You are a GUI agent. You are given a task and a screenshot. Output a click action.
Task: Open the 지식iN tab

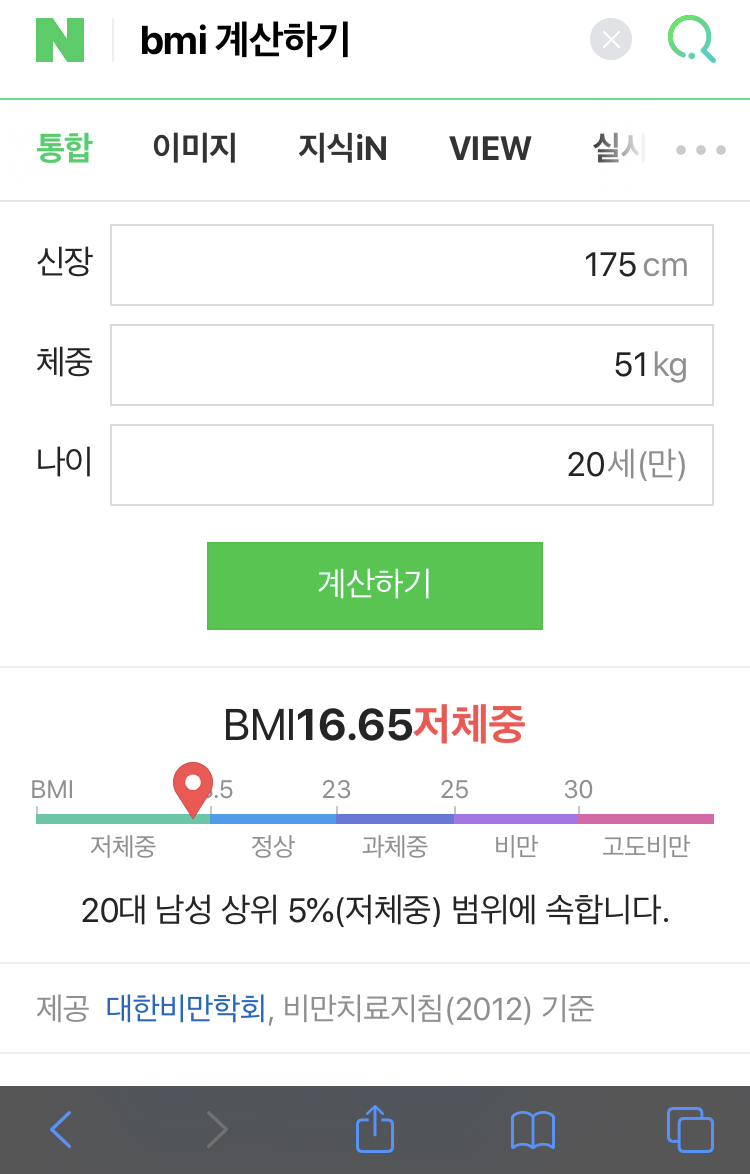pyautogui.click(x=342, y=149)
